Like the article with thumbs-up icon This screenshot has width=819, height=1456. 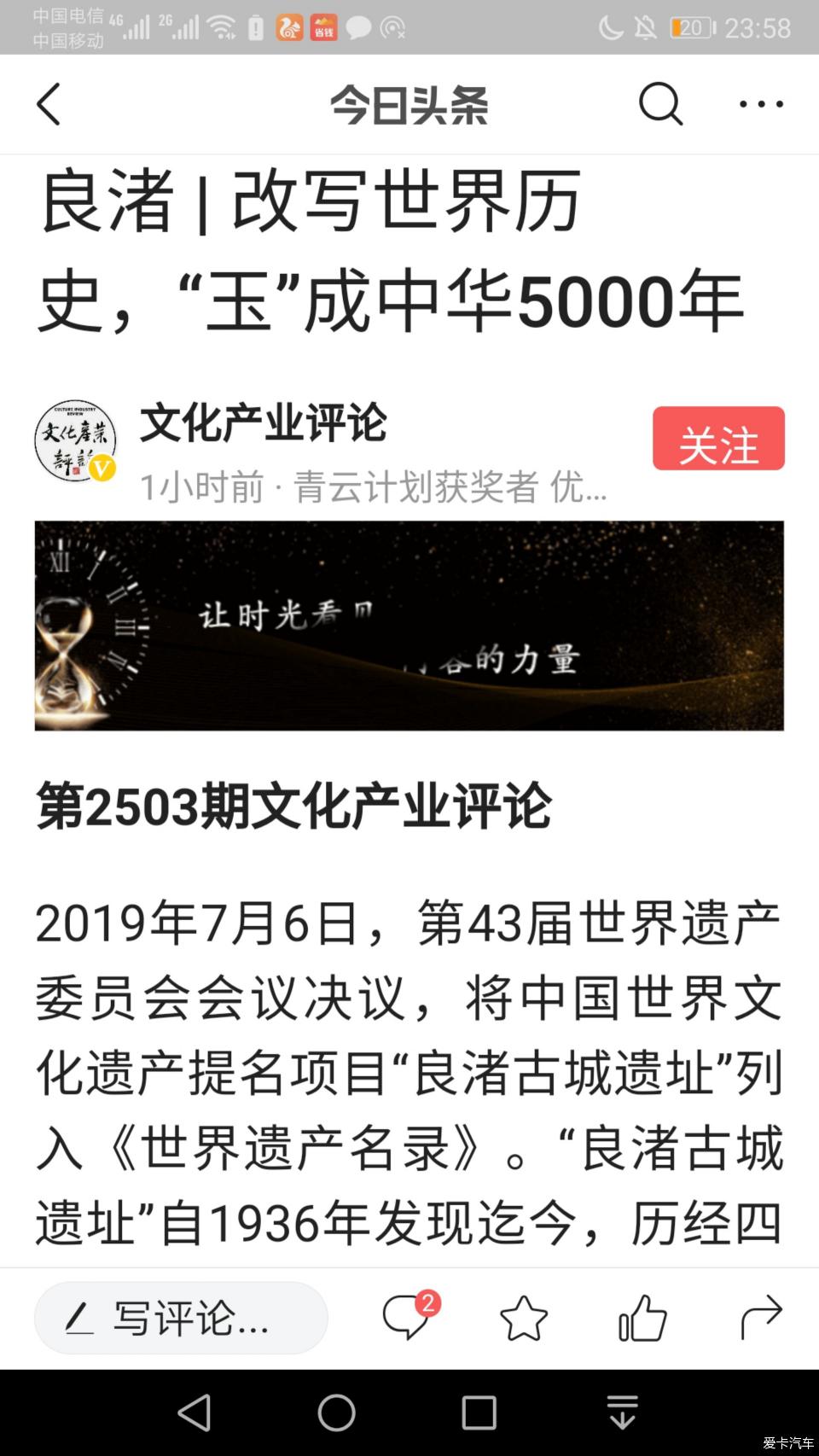click(x=642, y=1318)
